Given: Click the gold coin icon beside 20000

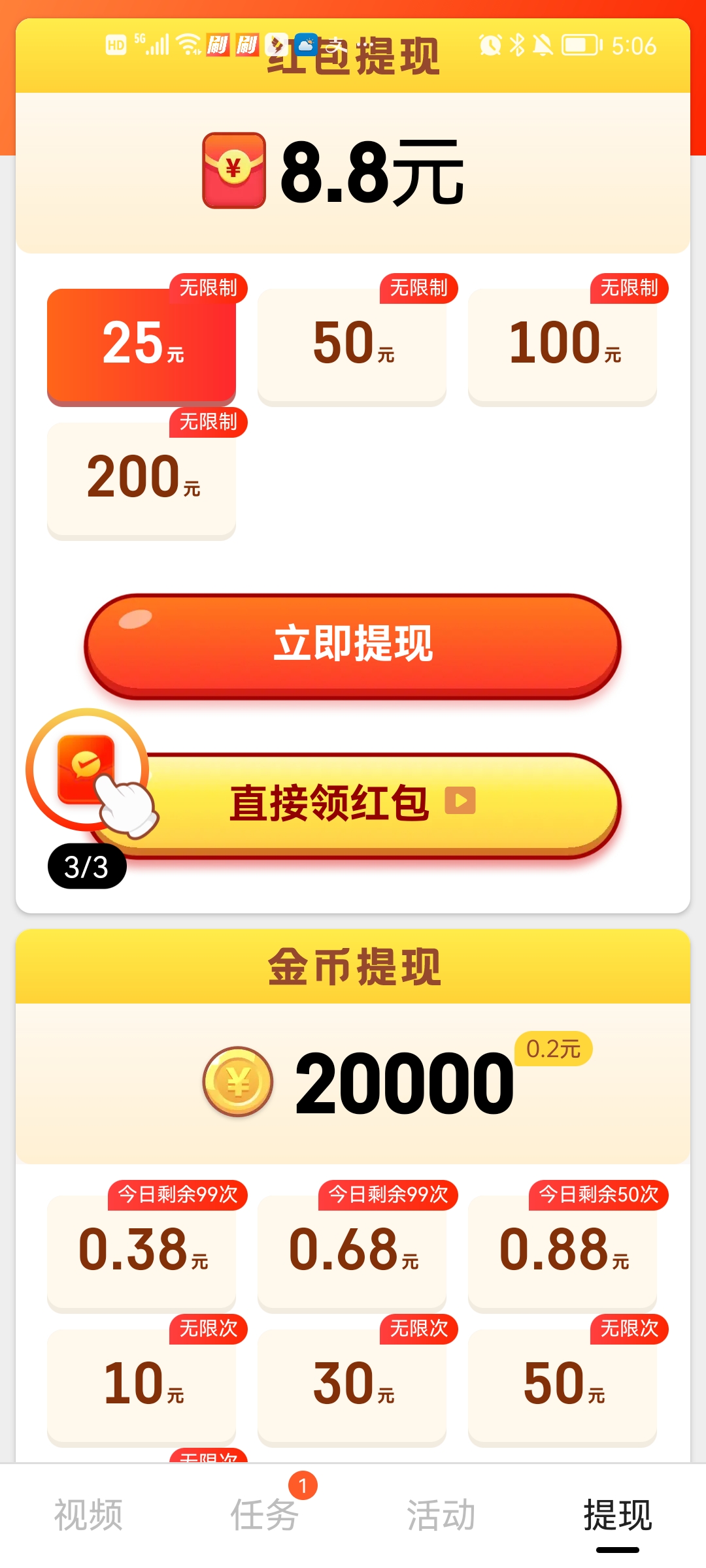Looking at the screenshot, I should click(238, 1079).
